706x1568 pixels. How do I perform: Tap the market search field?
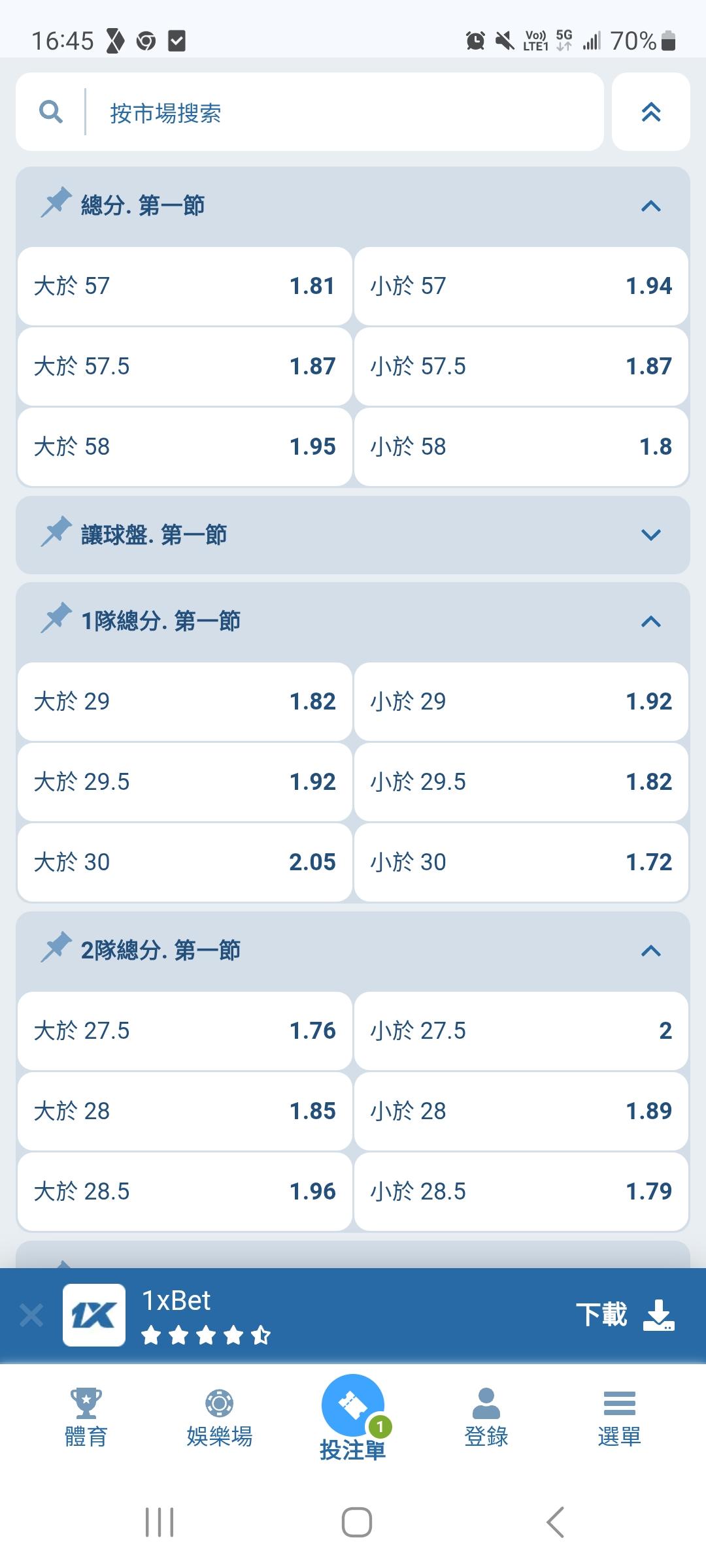tap(309, 112)
